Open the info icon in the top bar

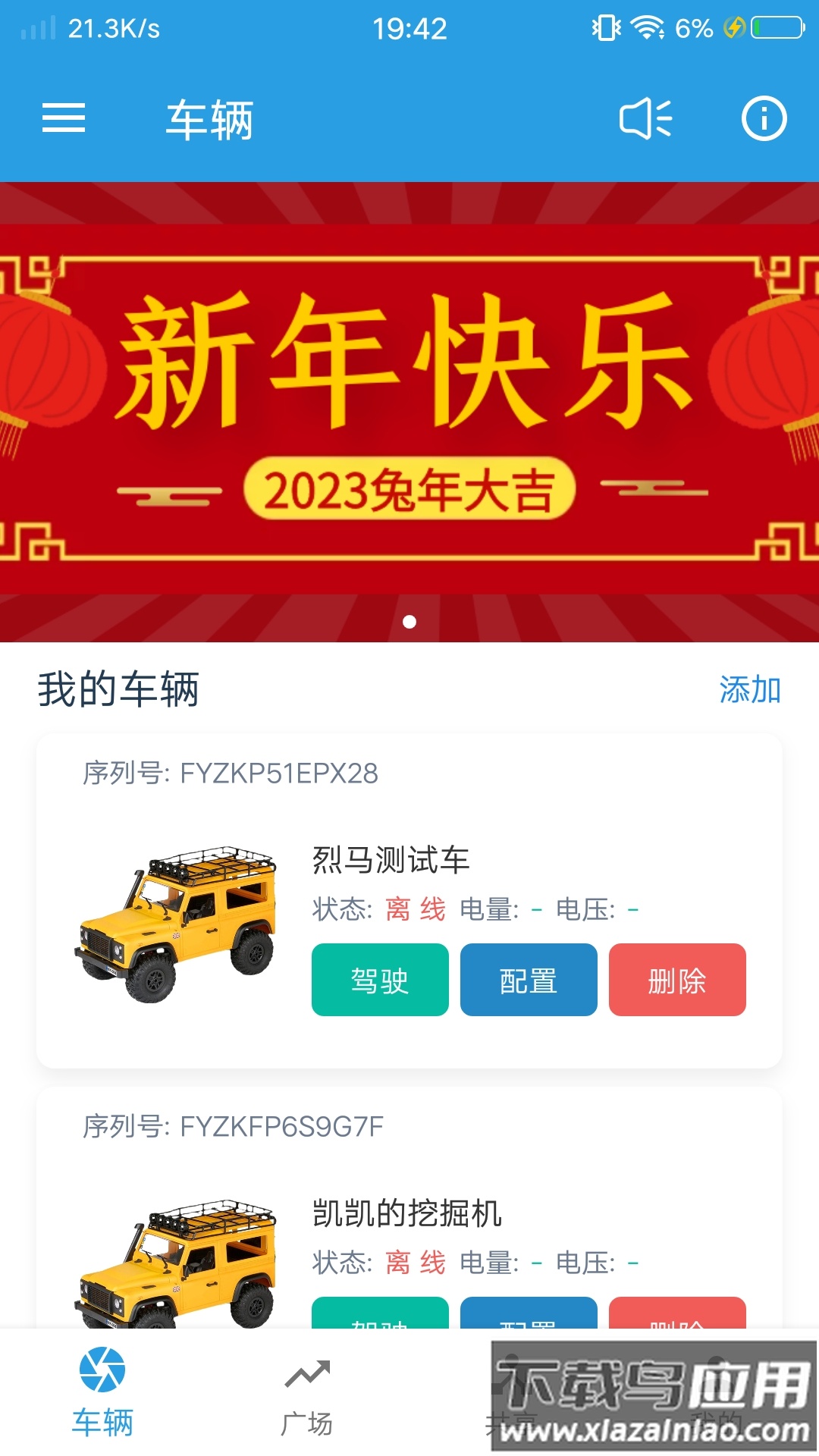click(765, 118)
